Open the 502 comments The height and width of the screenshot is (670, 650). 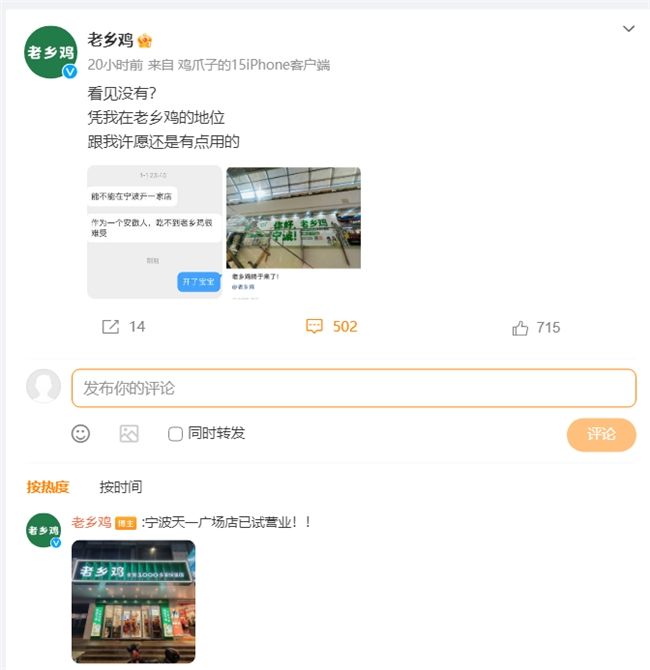click(x=331, y=327)
